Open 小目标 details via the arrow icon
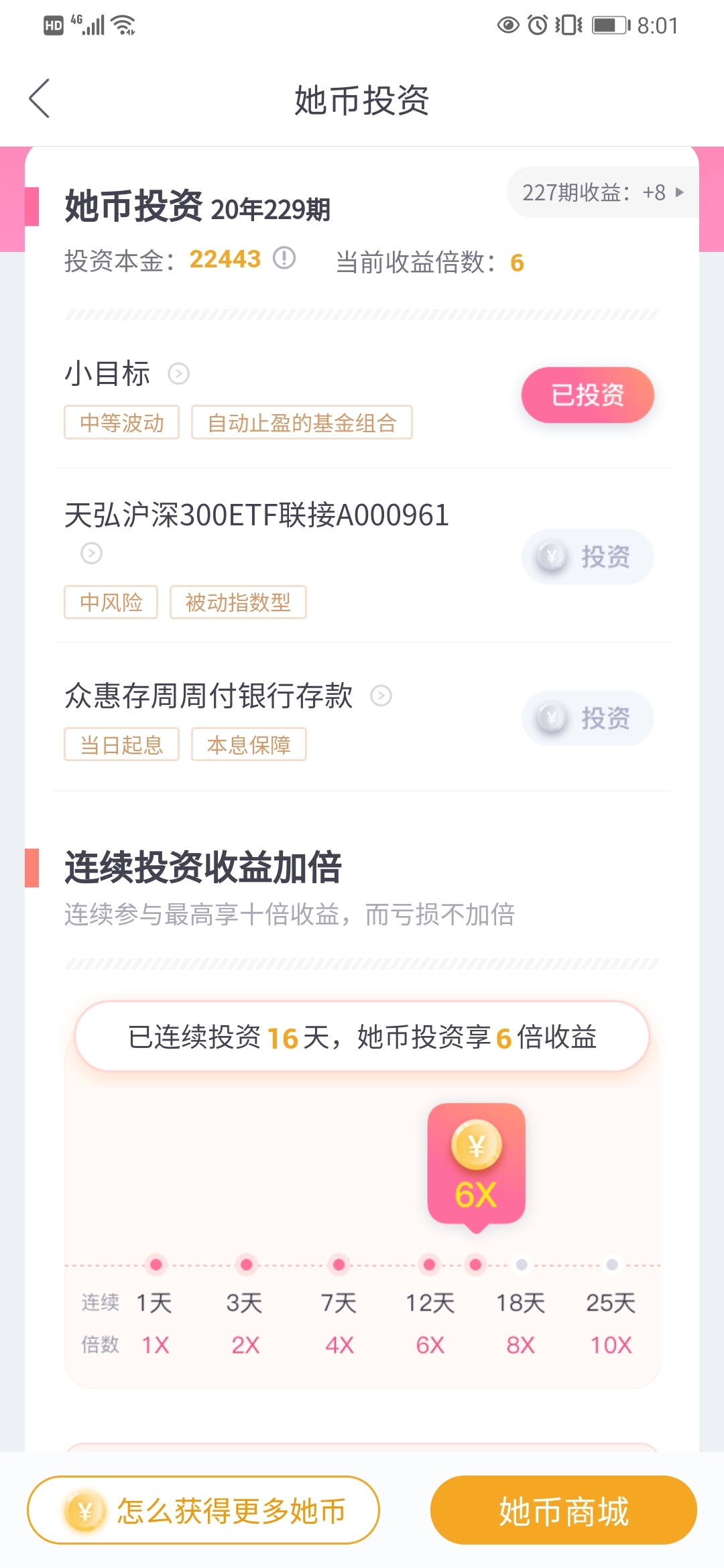724x1568 pixels. pyautogui.click(x=178, y=373)
